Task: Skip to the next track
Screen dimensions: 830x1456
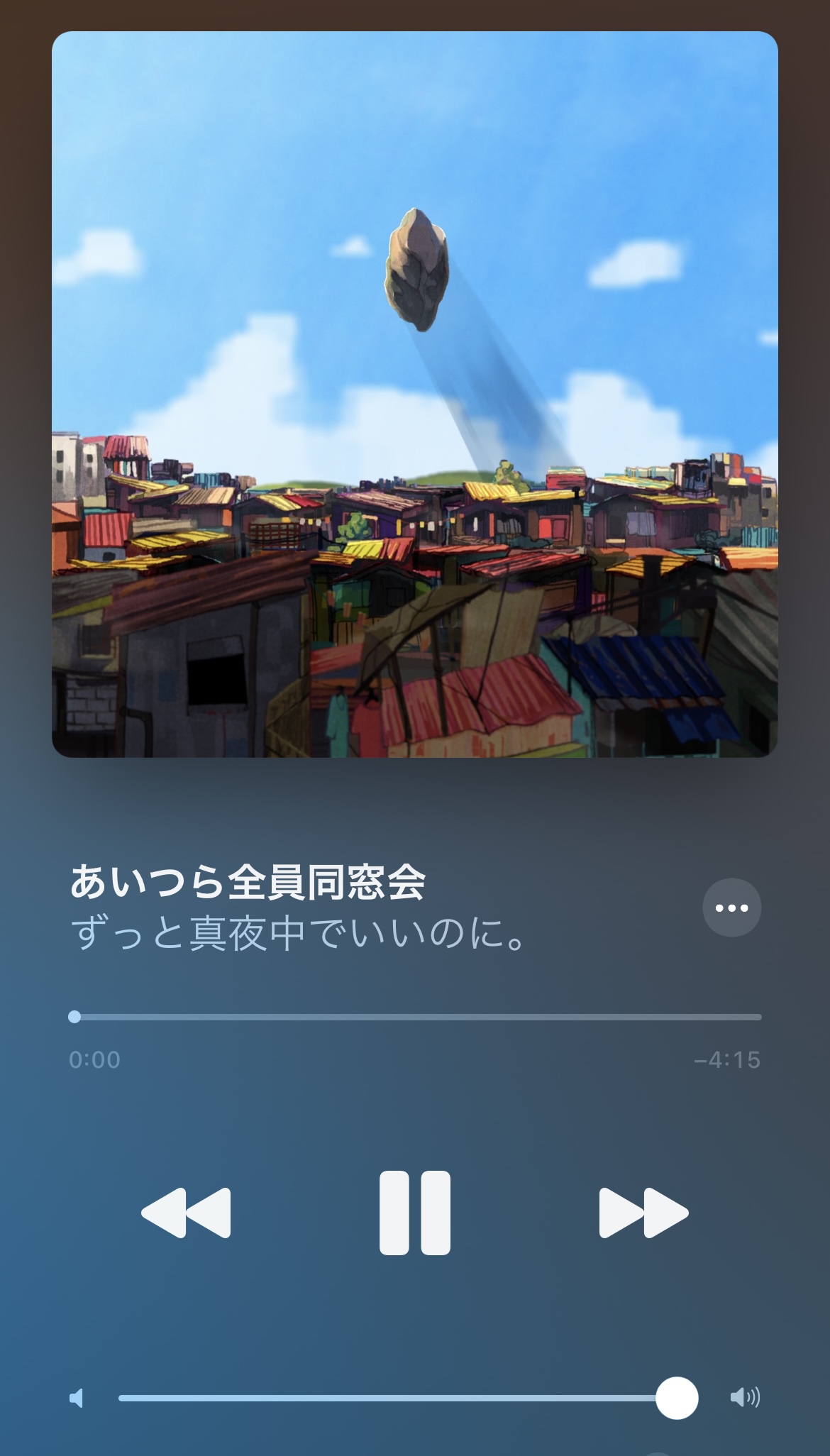Action: [643, 1213]
